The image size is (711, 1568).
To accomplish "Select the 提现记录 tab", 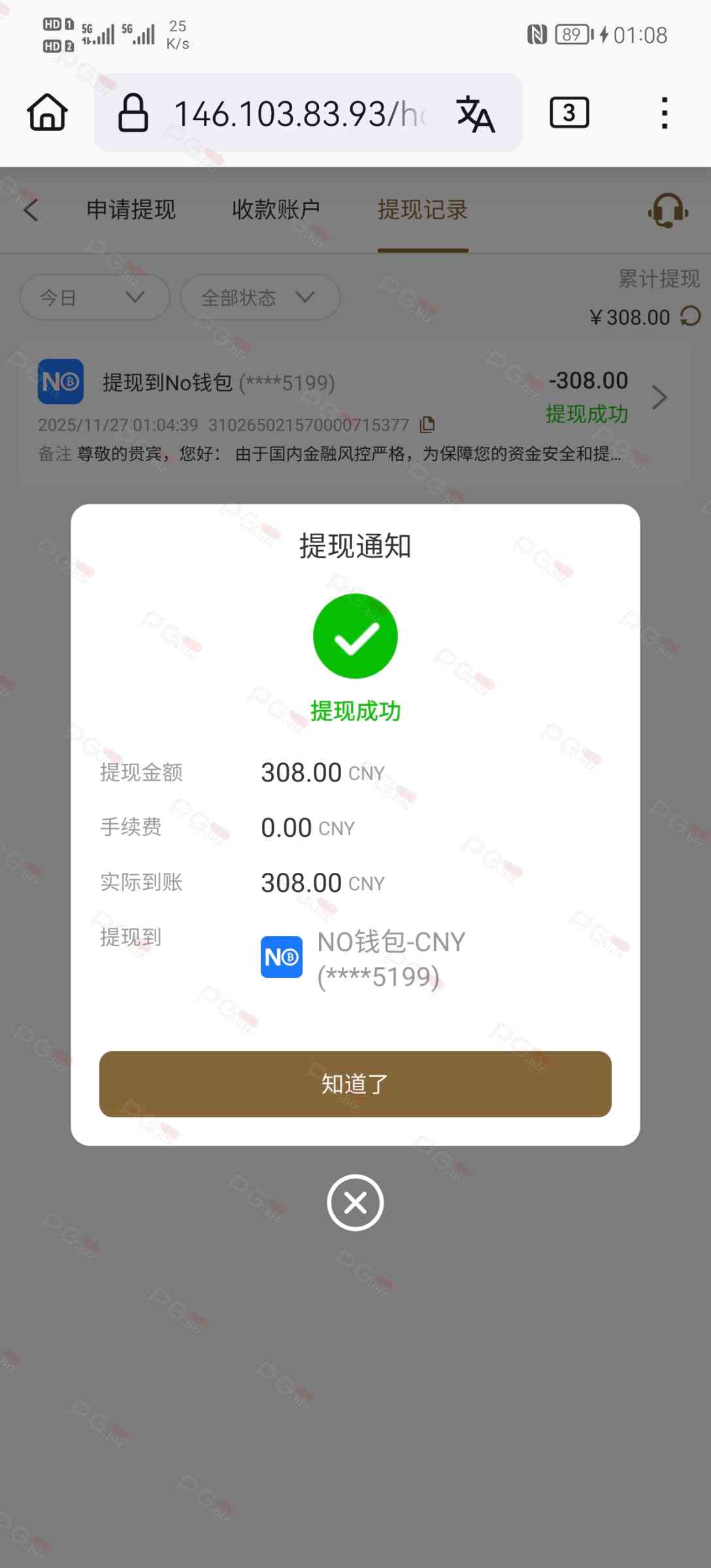I will point(422,210).
